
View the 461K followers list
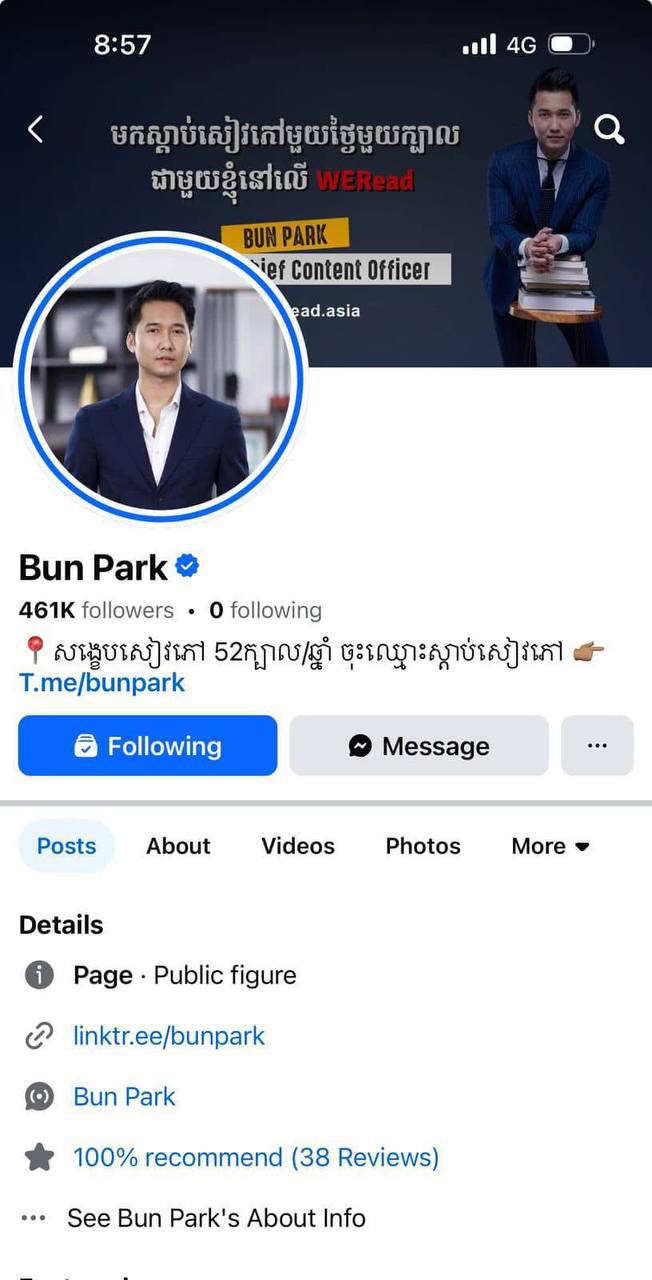96,610
